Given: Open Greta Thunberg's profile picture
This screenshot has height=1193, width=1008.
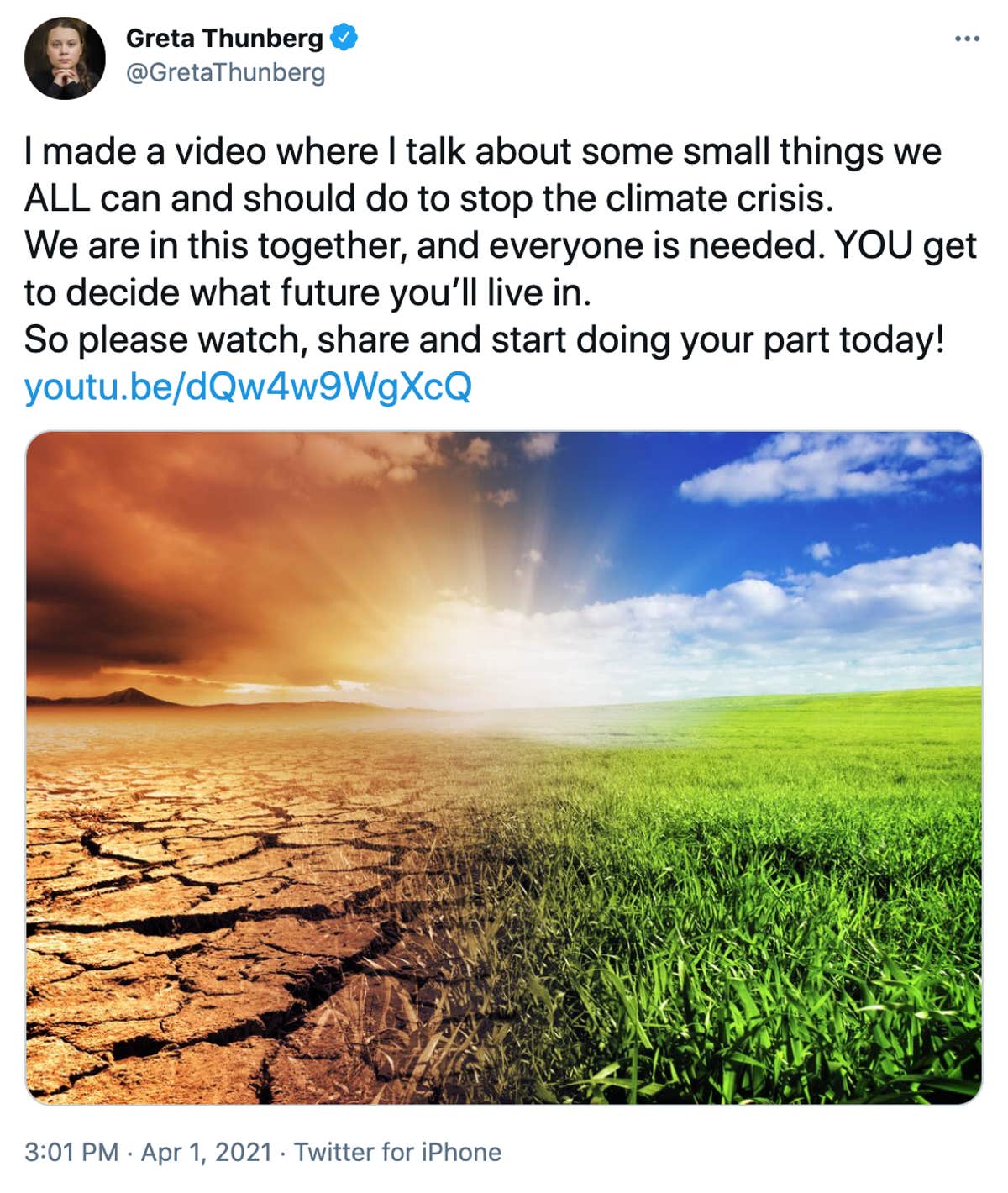Looking at the screenshot, I should point(65,58).
